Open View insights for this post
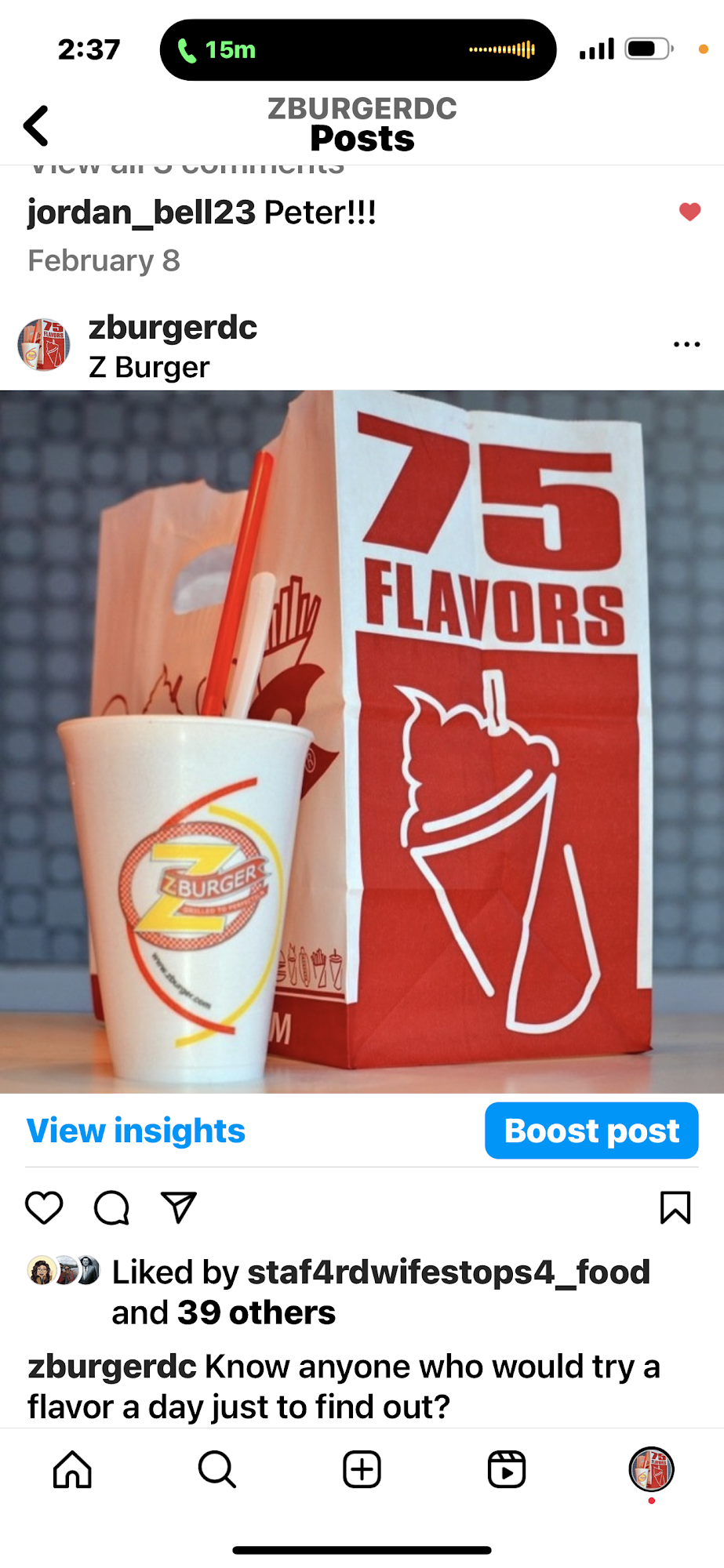The height and width of the screenshot is (1568, 724). [x=136, y=1131]
